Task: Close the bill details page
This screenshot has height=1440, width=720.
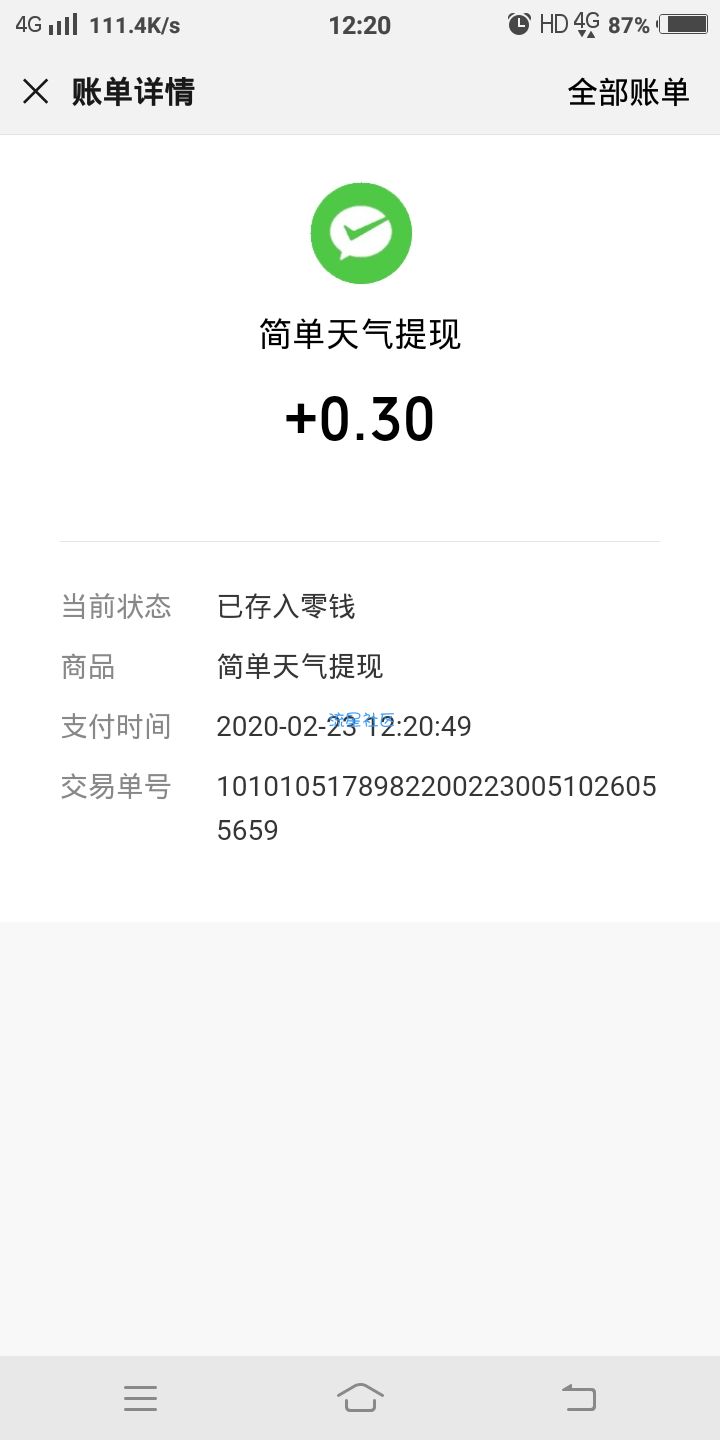Action: (35, 92)
